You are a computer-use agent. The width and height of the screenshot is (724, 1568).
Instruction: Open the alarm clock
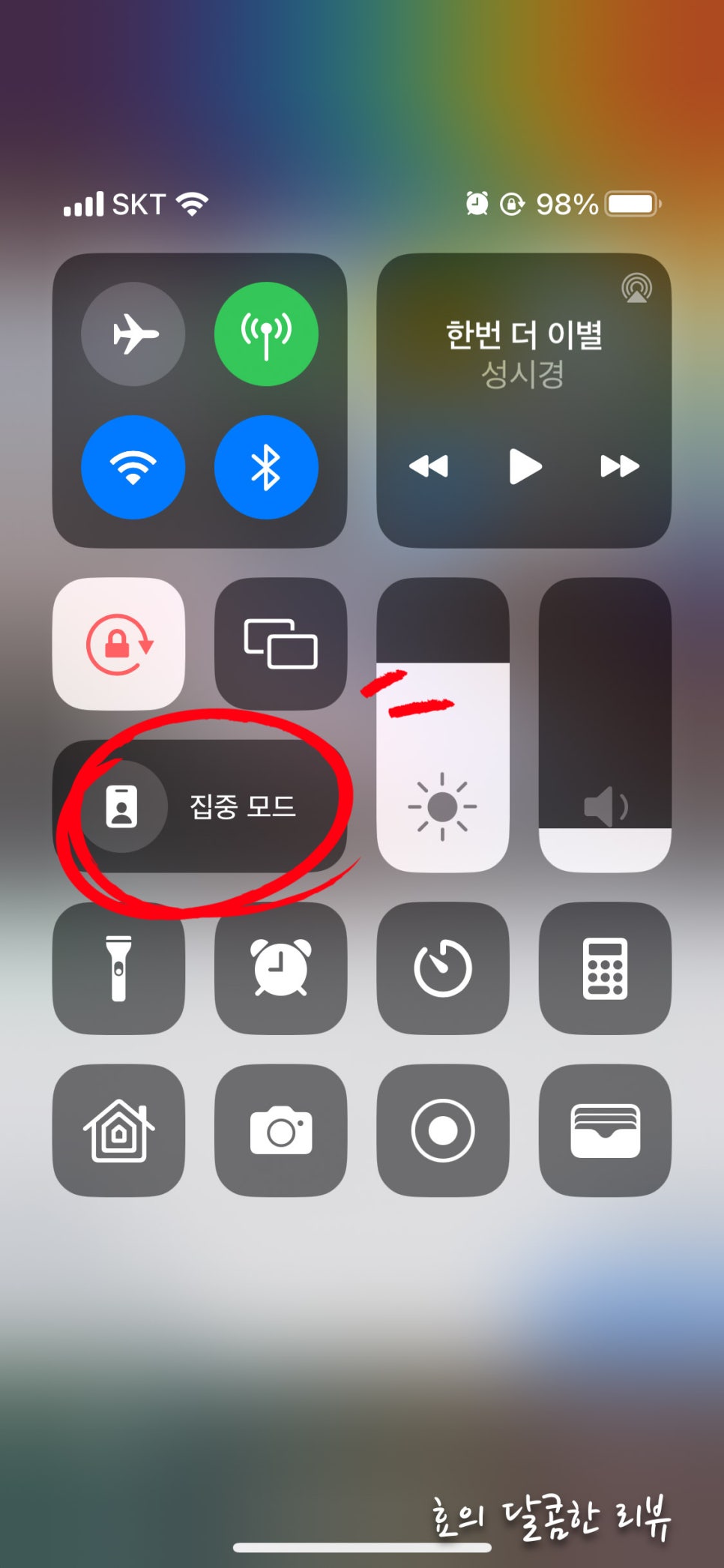click(281, 968)
